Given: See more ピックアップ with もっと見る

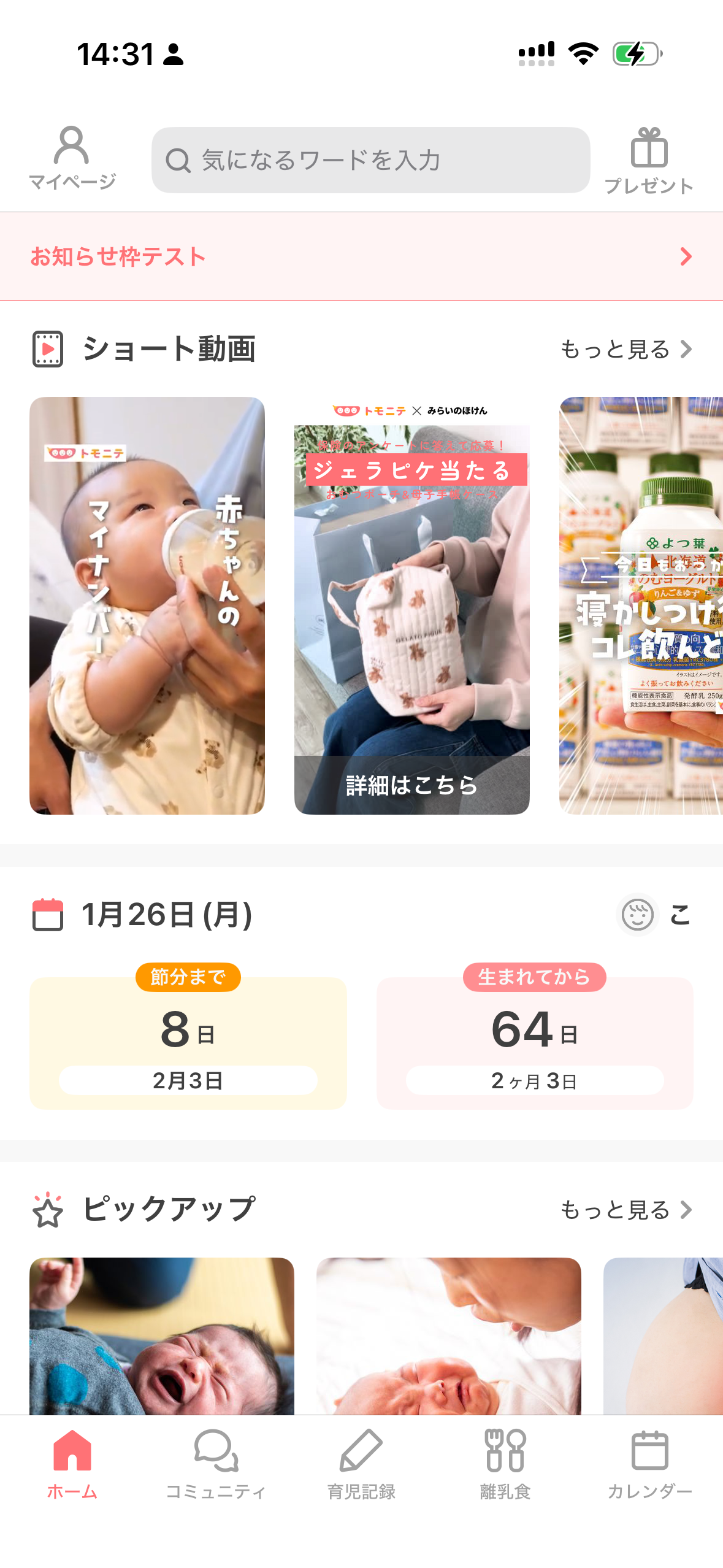Looking at the screenshot, I should (626, 1210).
